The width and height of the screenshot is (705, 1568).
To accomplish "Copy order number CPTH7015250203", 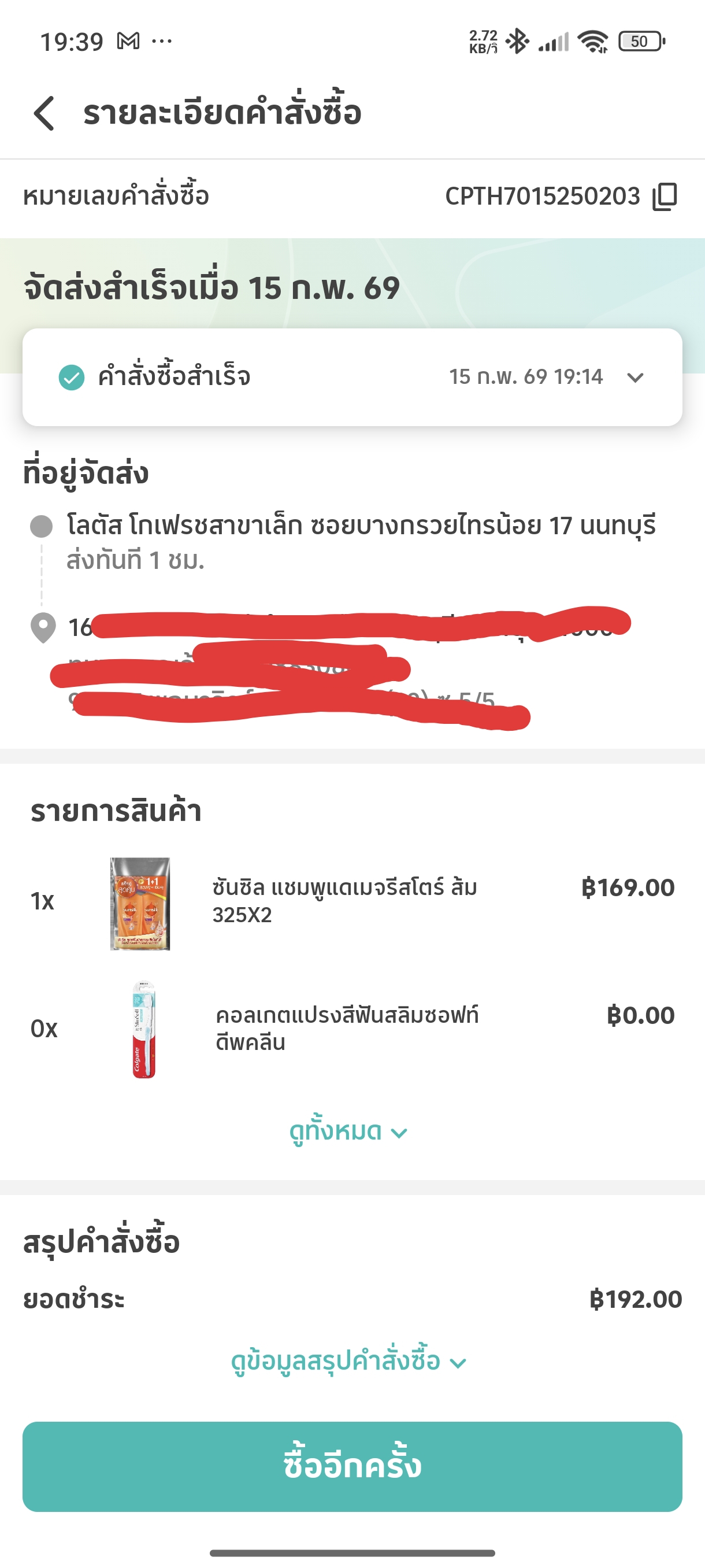I will (x=664, y=197).
